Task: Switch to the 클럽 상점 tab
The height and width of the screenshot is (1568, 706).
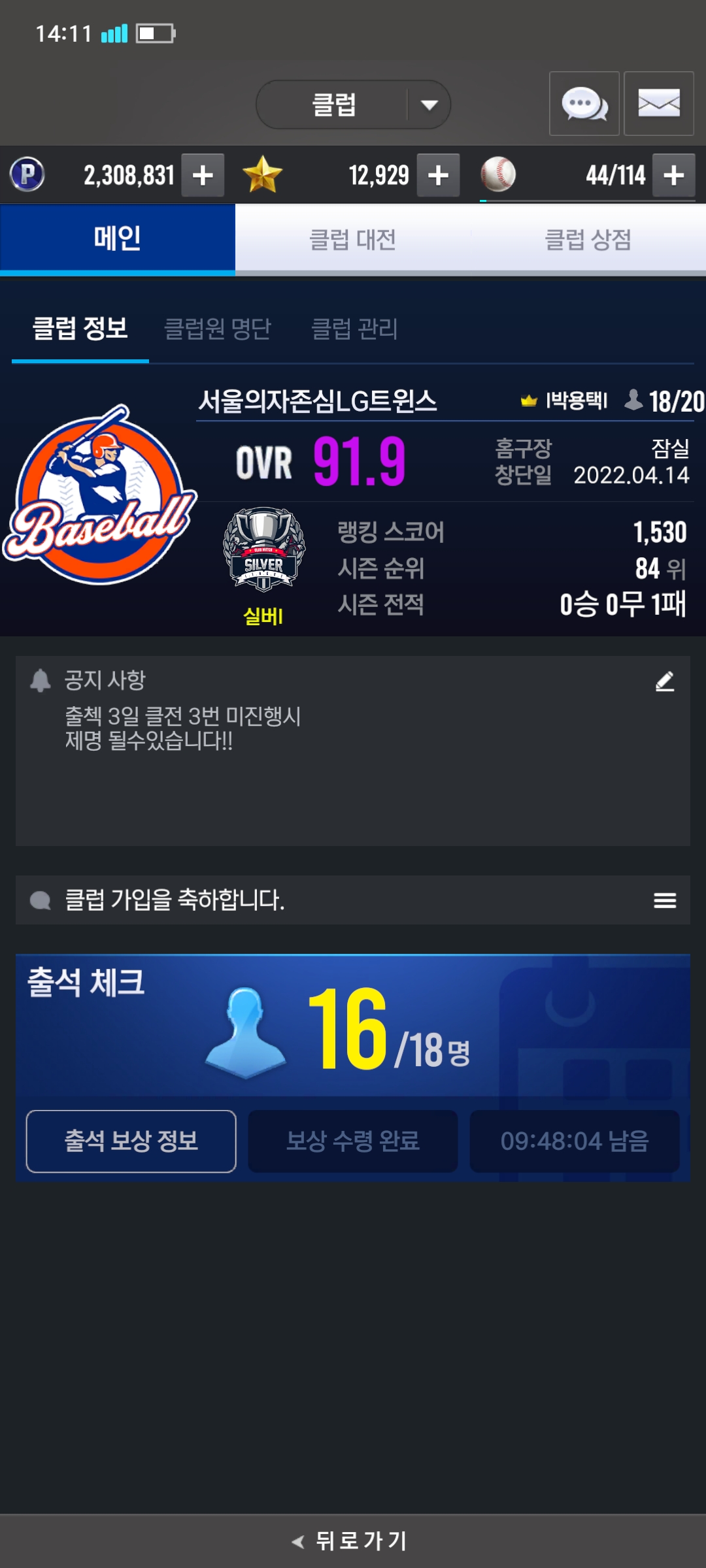Action: pos(588,240)
